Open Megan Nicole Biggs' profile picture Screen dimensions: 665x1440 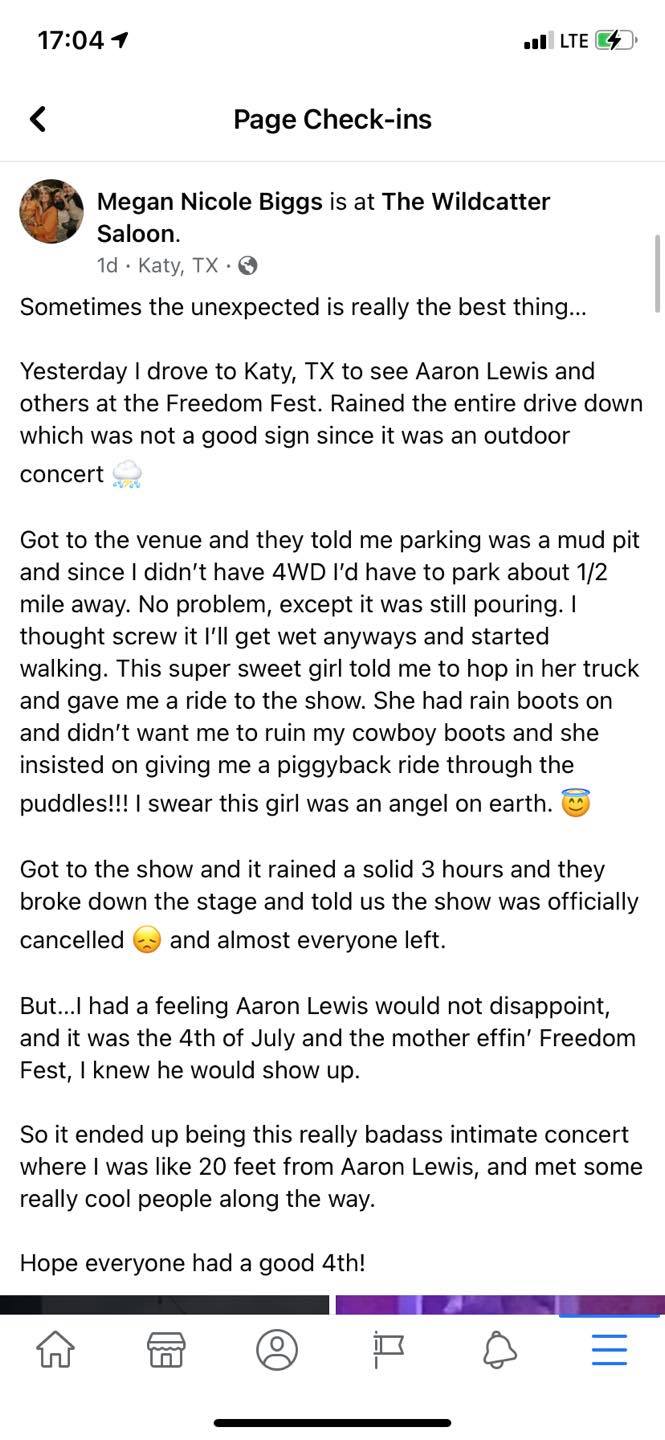[51, 212]
